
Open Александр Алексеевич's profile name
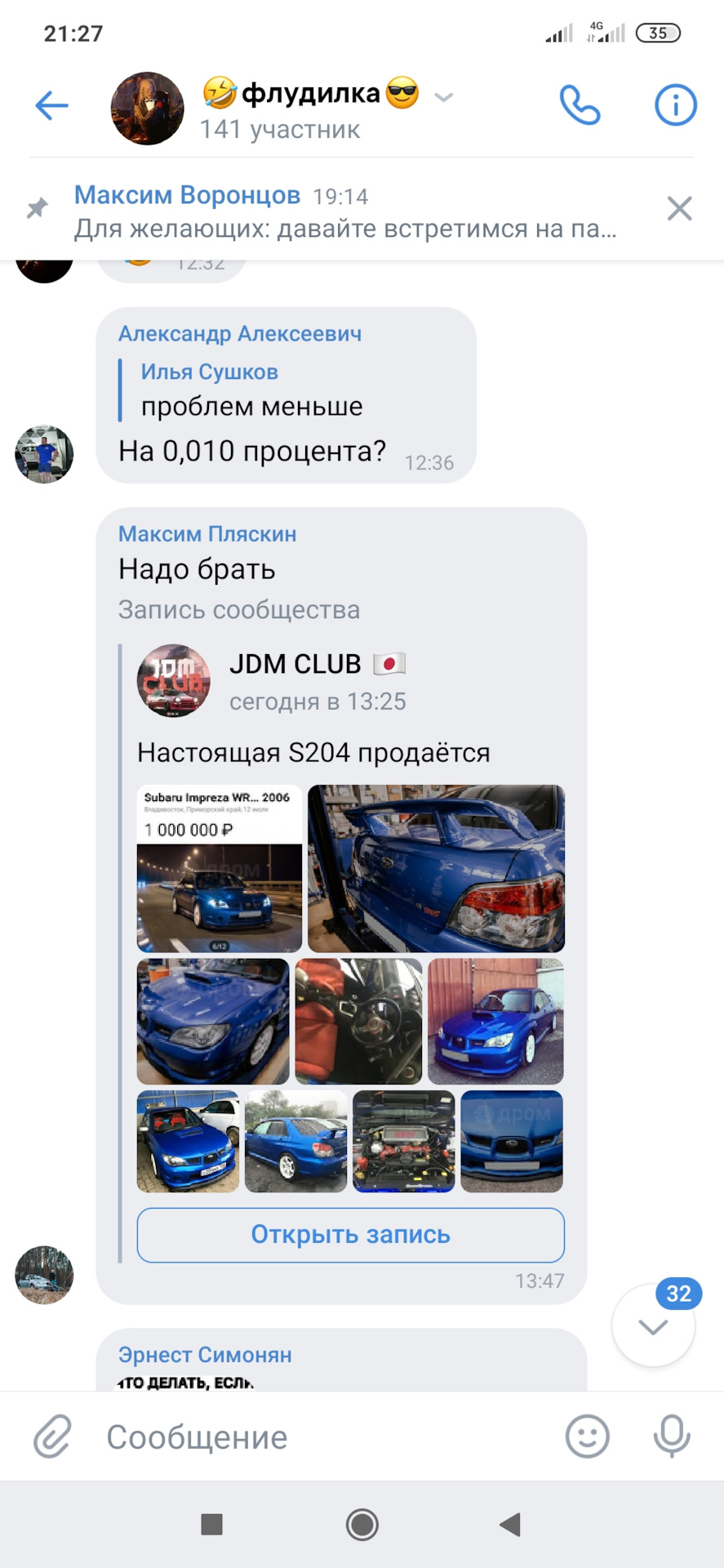239,334
